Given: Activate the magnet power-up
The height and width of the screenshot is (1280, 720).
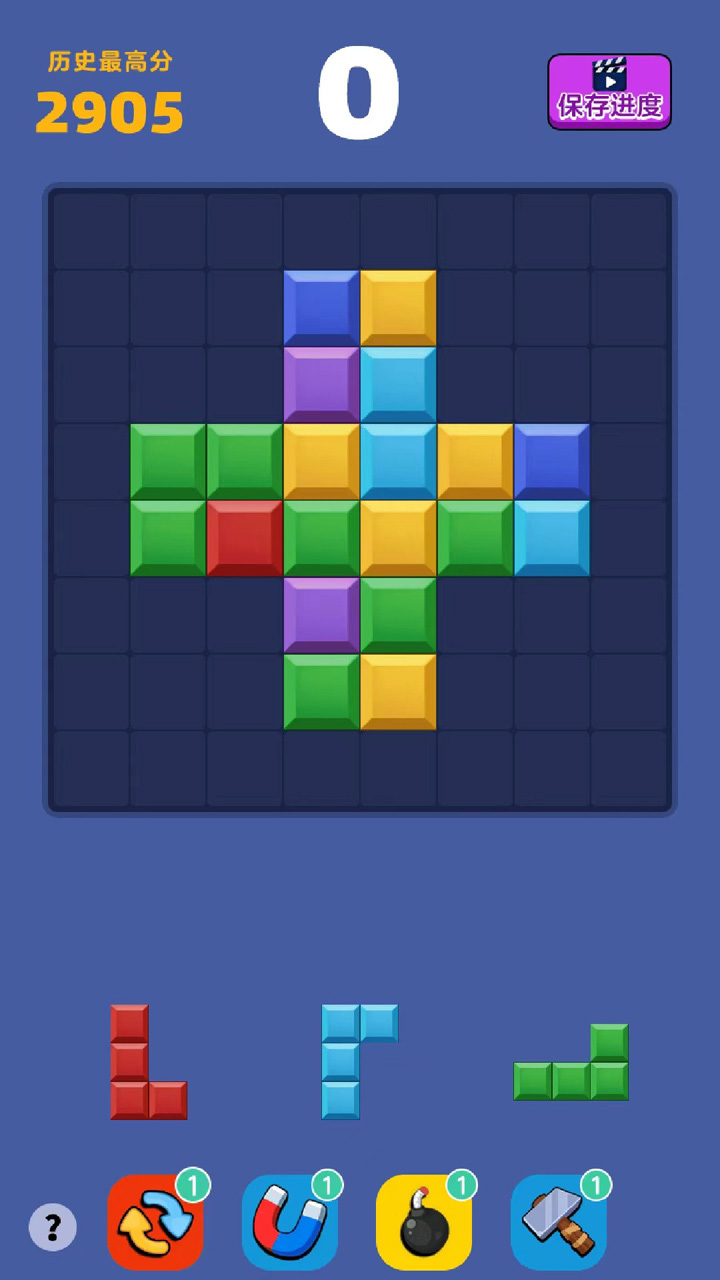Looking at the screenshot, I should pyautogui.click(x=289, y=1222).
